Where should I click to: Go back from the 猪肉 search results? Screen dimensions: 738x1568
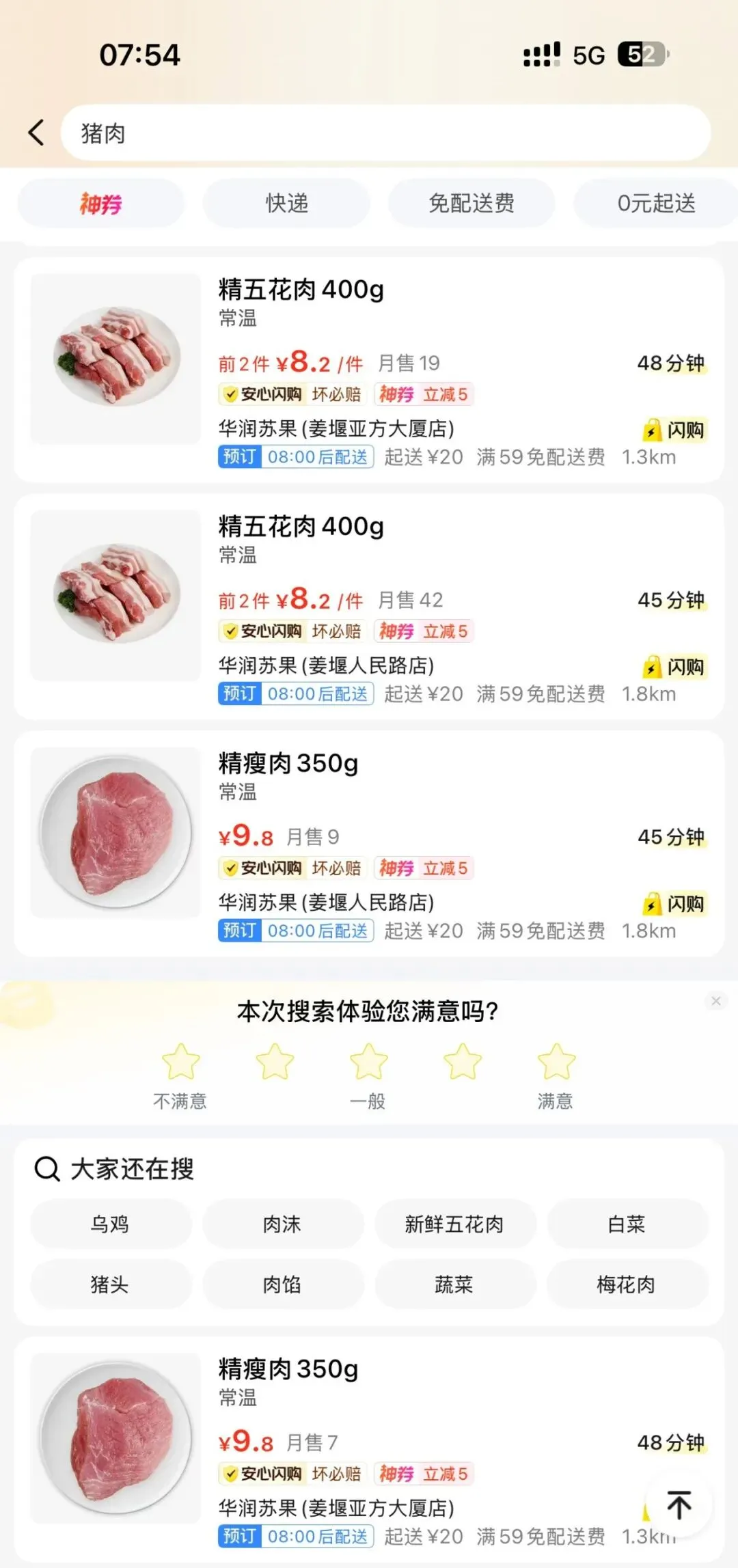point(37,133)
